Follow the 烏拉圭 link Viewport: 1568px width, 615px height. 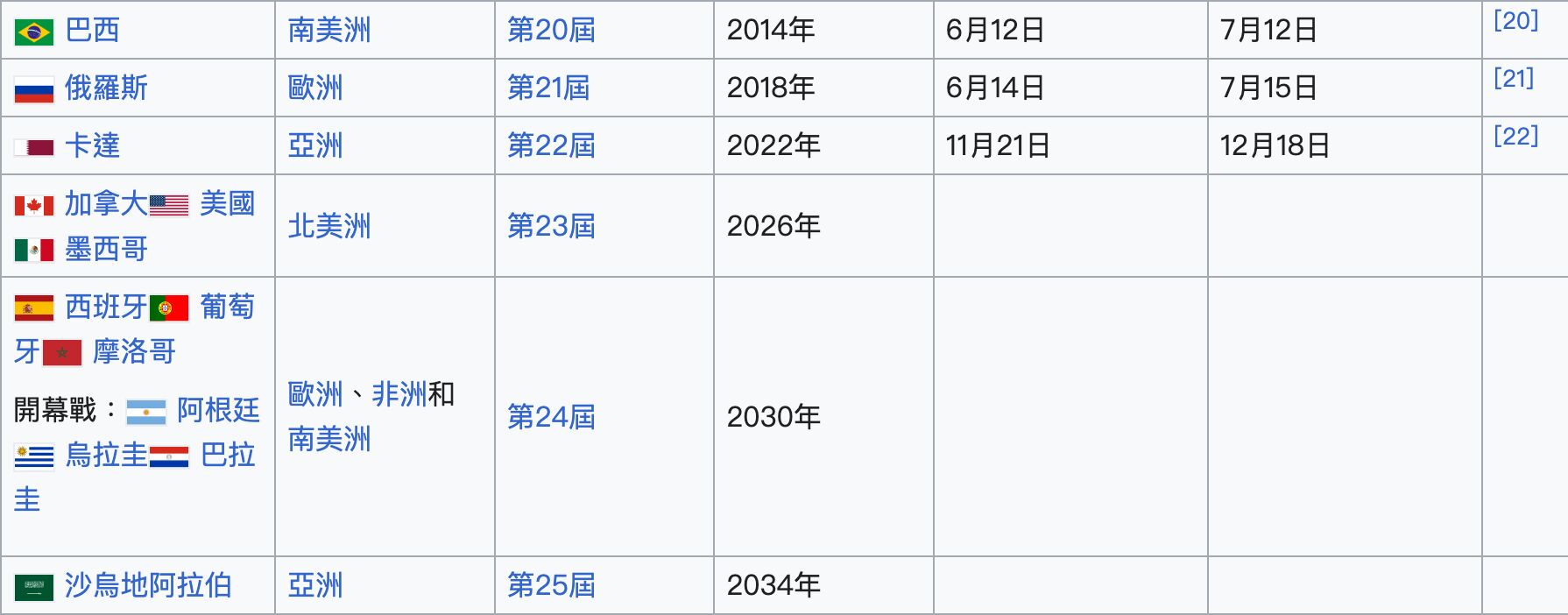coord(106,456)
